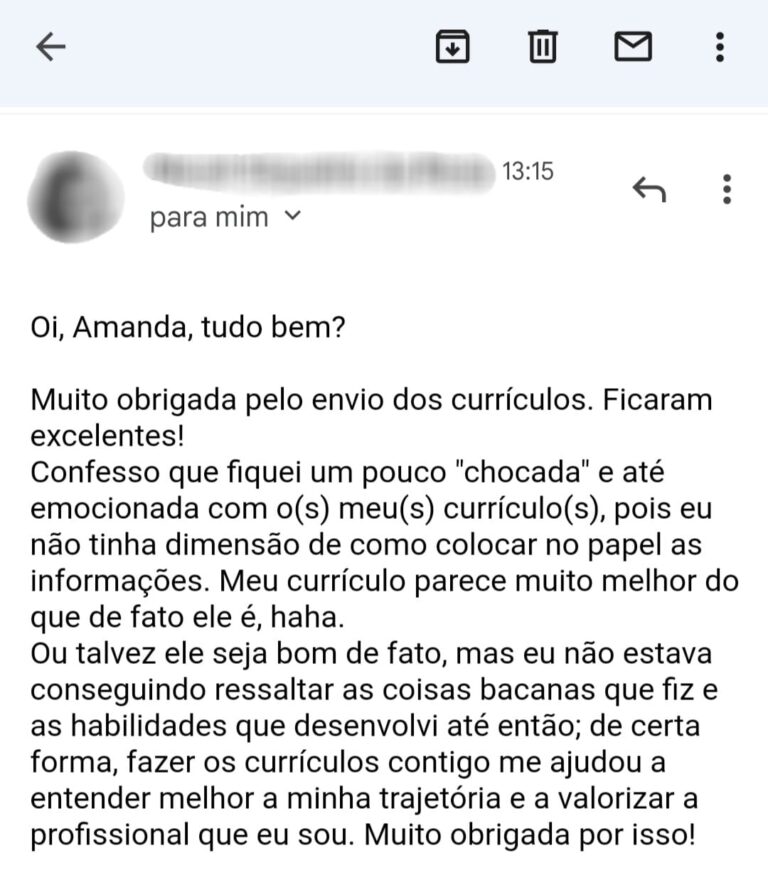The image size is (768, 870).
Task: Mark the email as unread
Action: 632,46
